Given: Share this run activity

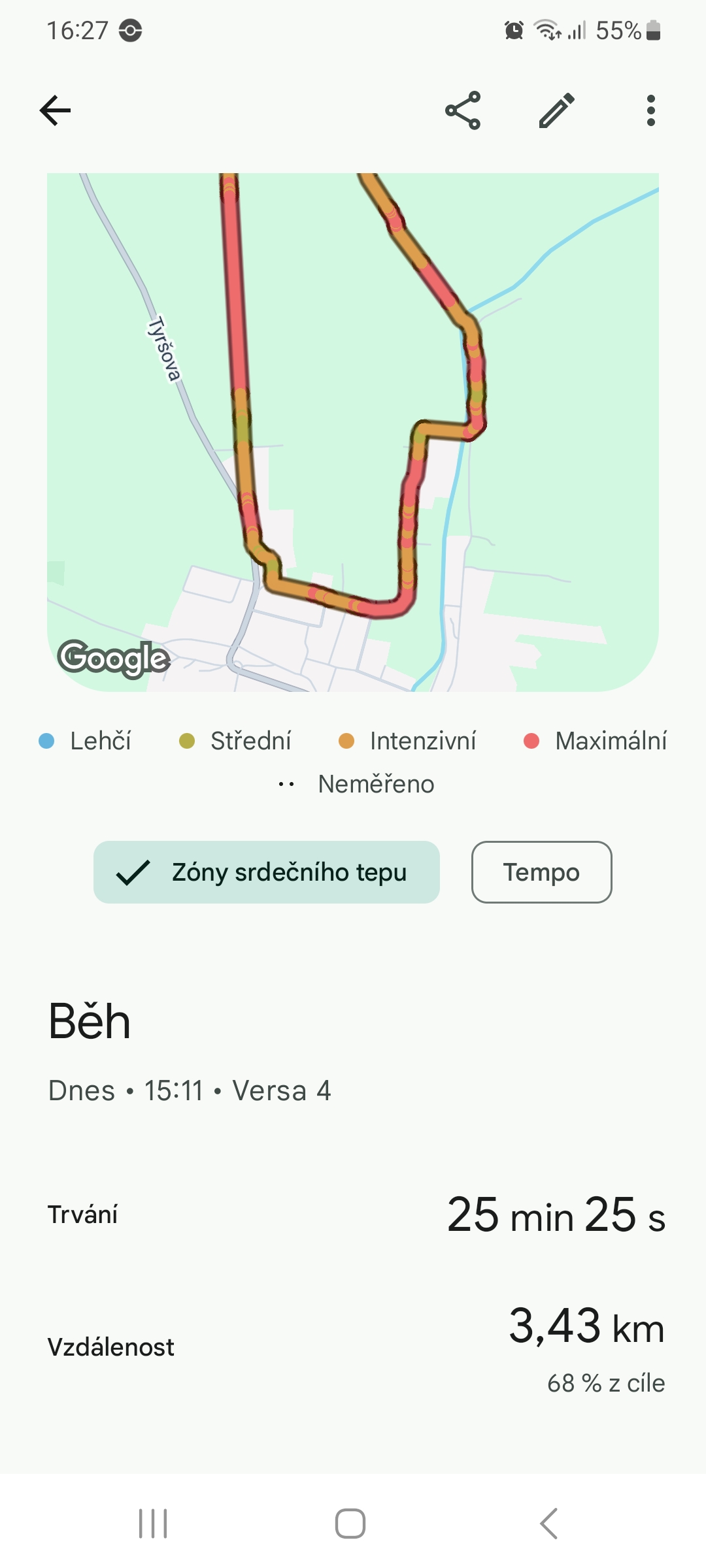Looking at the screenshot, I should (x=463, y=110).
